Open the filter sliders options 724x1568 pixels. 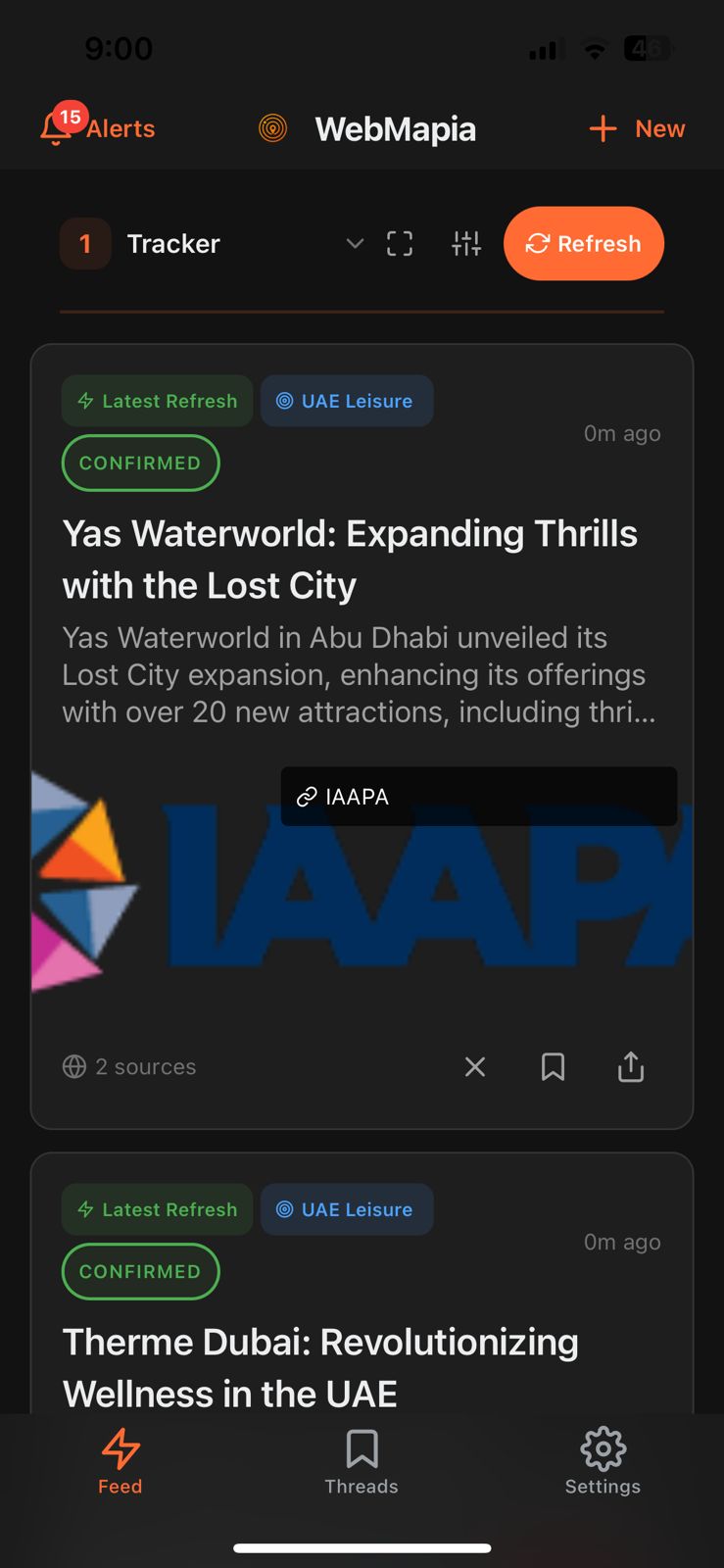466,243
